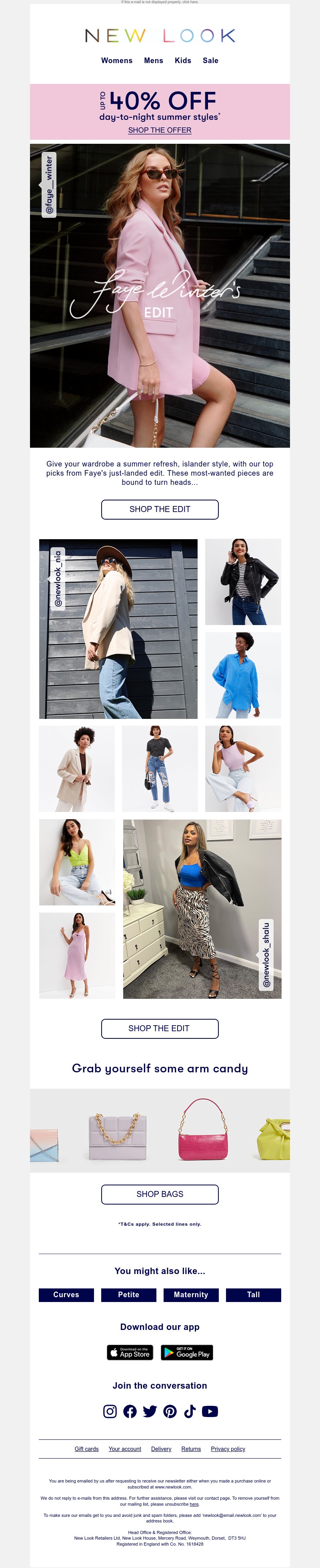Tap the SHOP BAGS button

[160, 1194]
